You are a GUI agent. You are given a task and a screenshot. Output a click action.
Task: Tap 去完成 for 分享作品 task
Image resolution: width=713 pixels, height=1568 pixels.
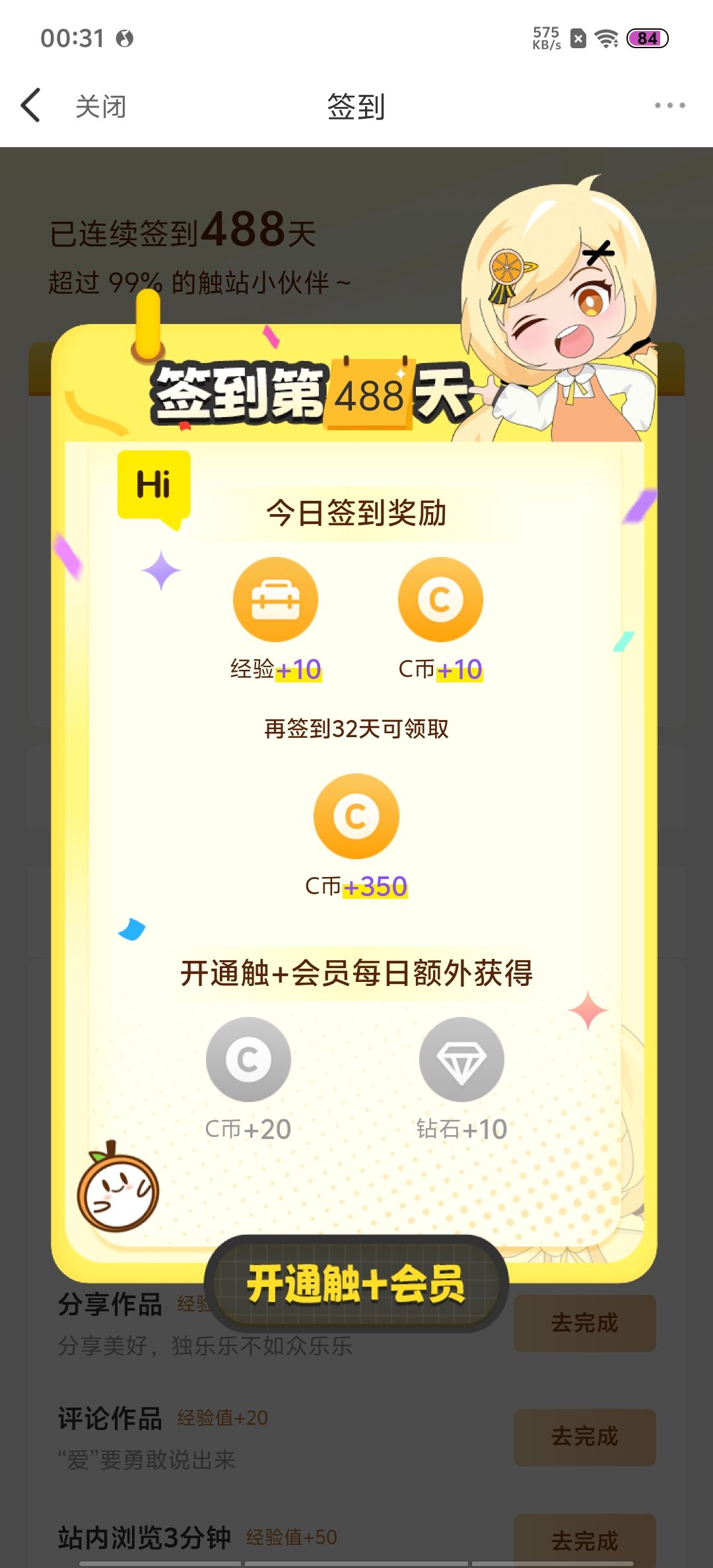(584, 1323)
